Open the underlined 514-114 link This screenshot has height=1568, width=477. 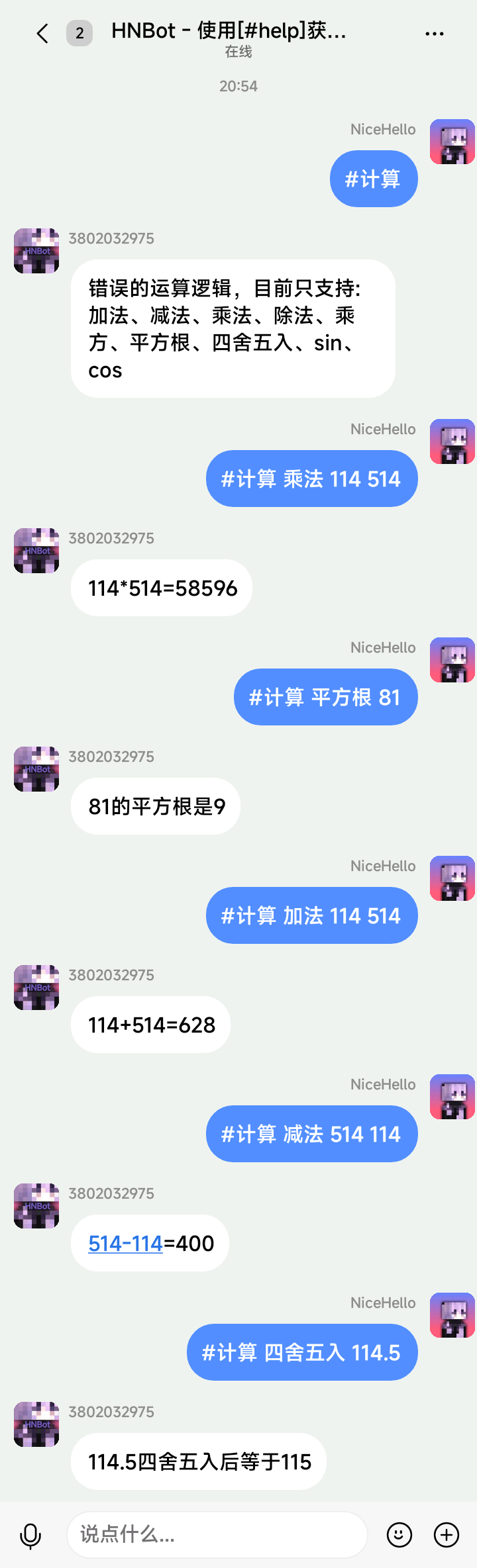[126, 1244]
